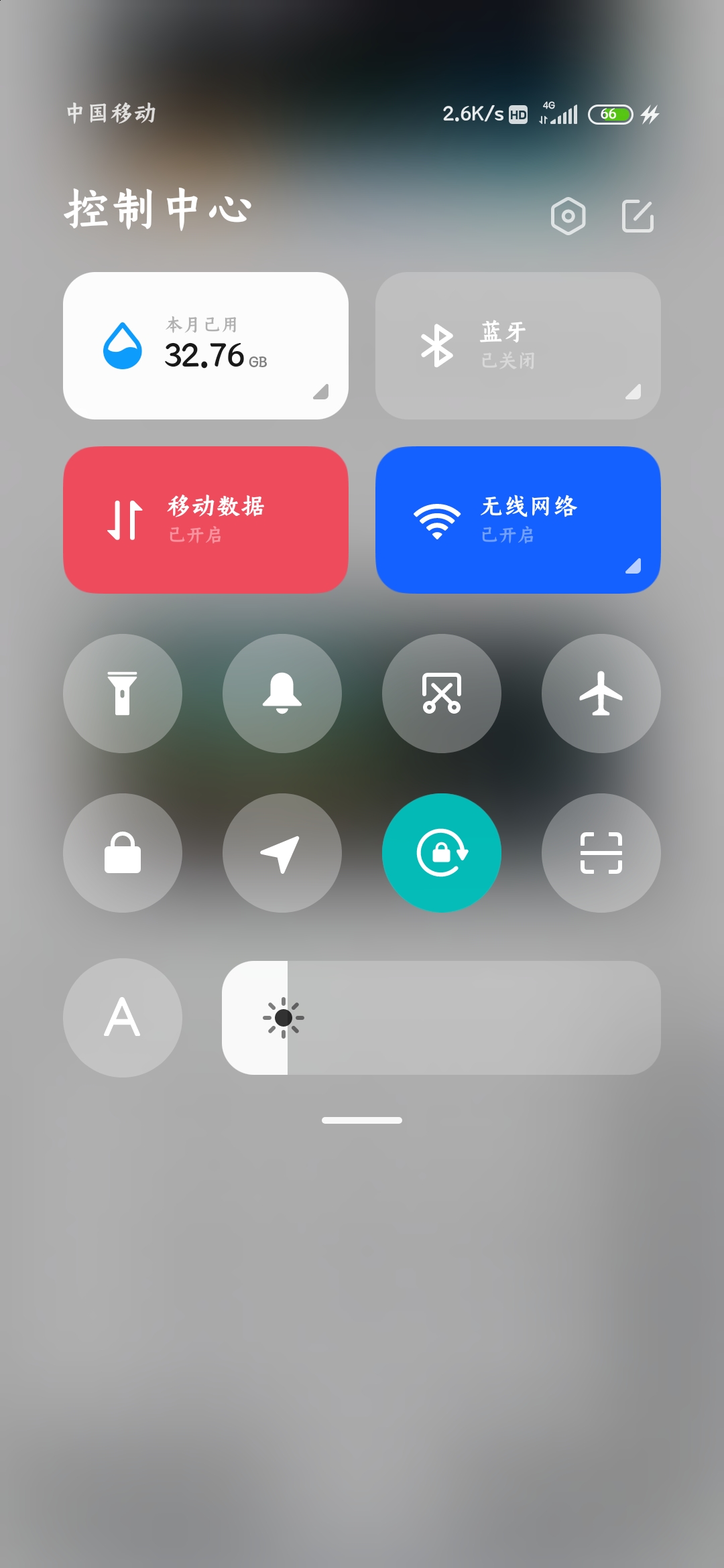Edit the control center tile layout
This screenshot has height=1568, width=724.
point(638,216)
